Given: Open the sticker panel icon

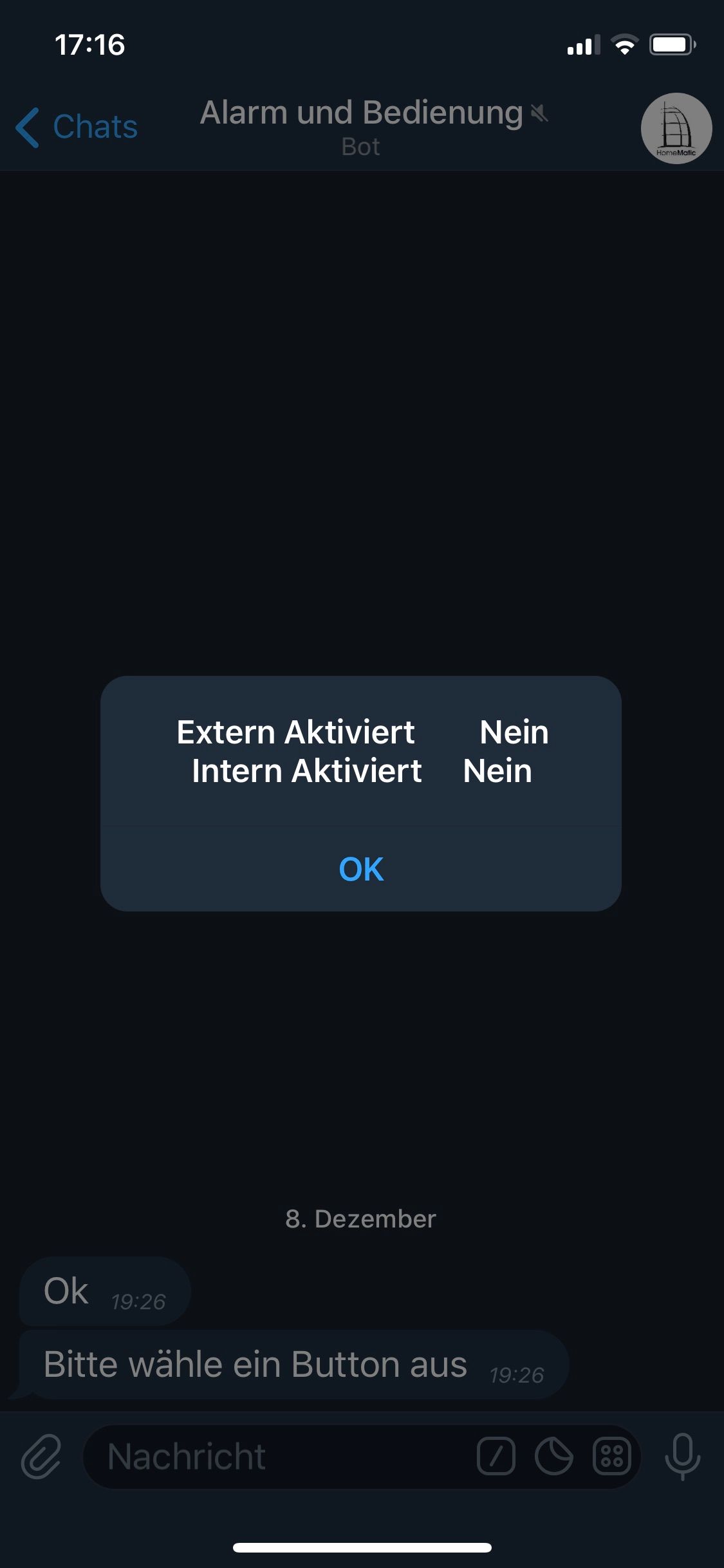Looking at the screenshot, I should tap(553, 1456).
